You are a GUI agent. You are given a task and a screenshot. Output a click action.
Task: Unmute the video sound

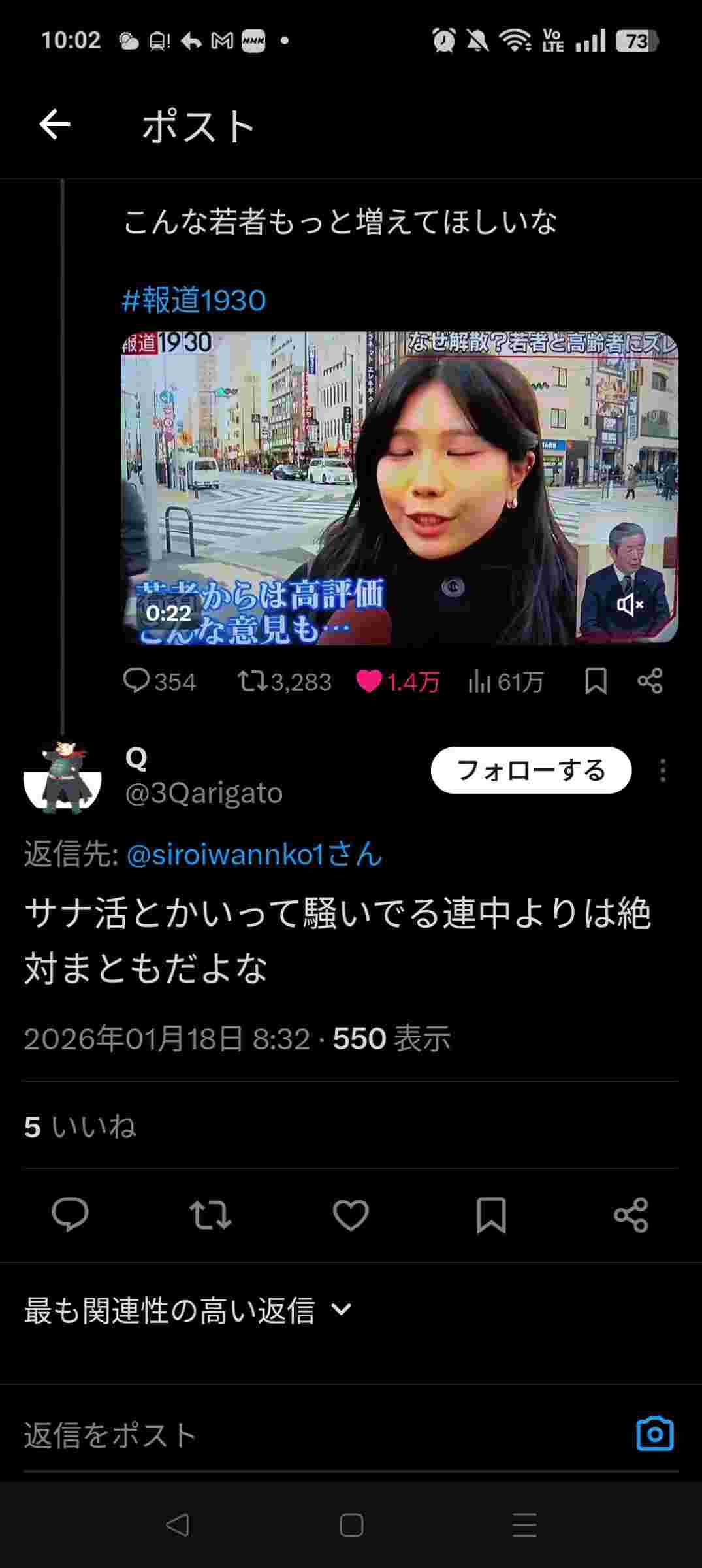point(630,605)
